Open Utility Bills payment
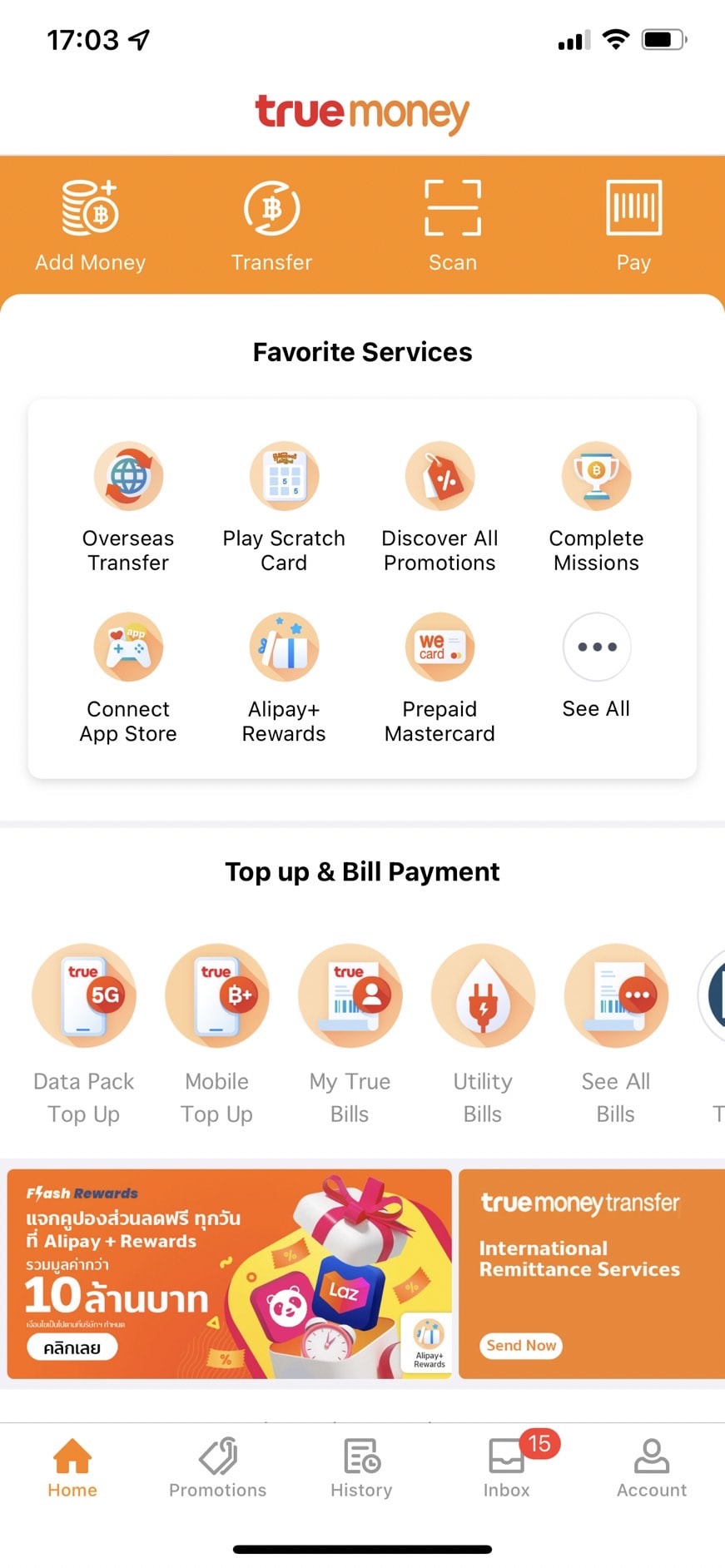 tap(483, 1032)
